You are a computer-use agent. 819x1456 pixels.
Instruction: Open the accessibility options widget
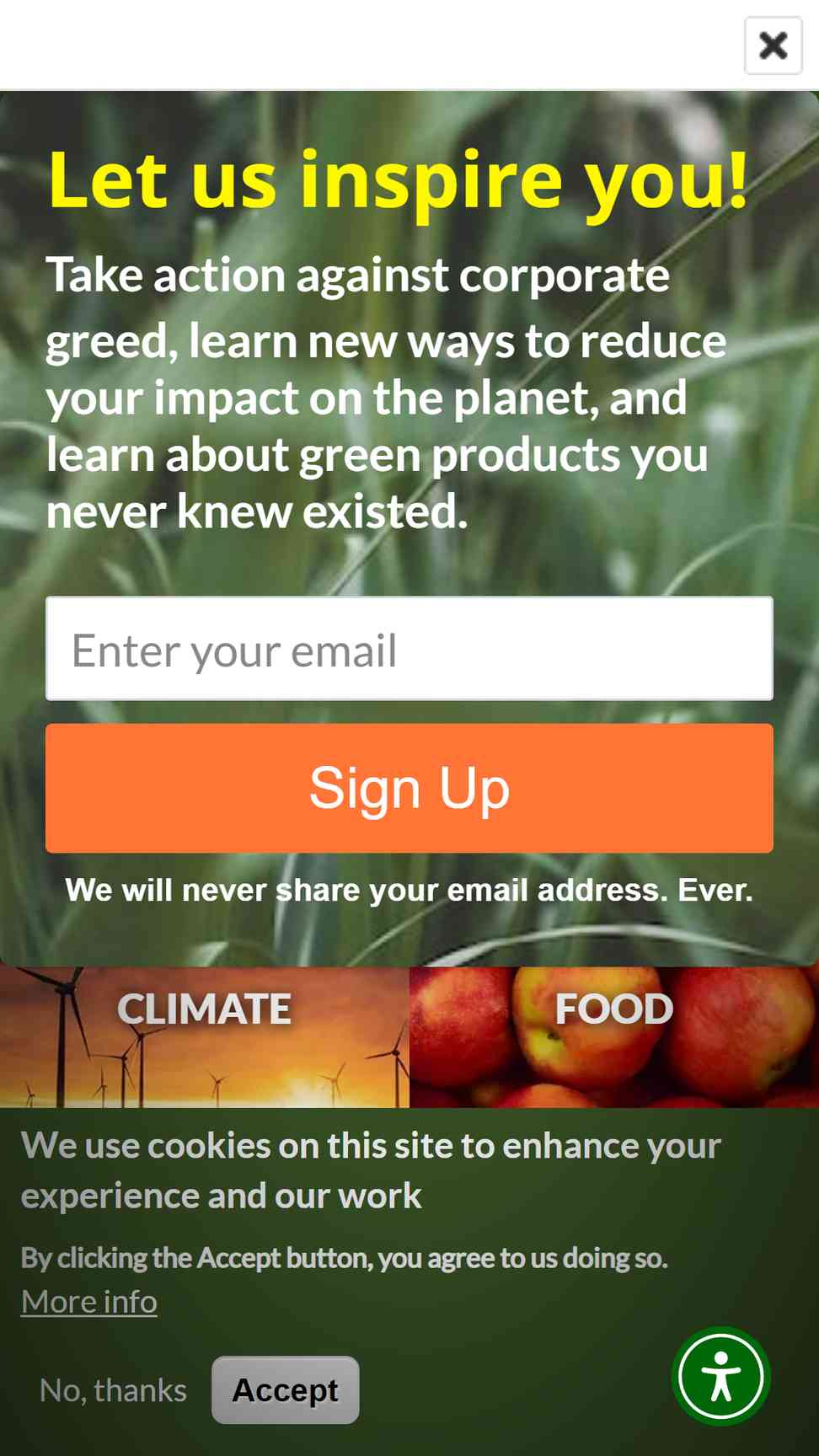[x=721, y=1376]
